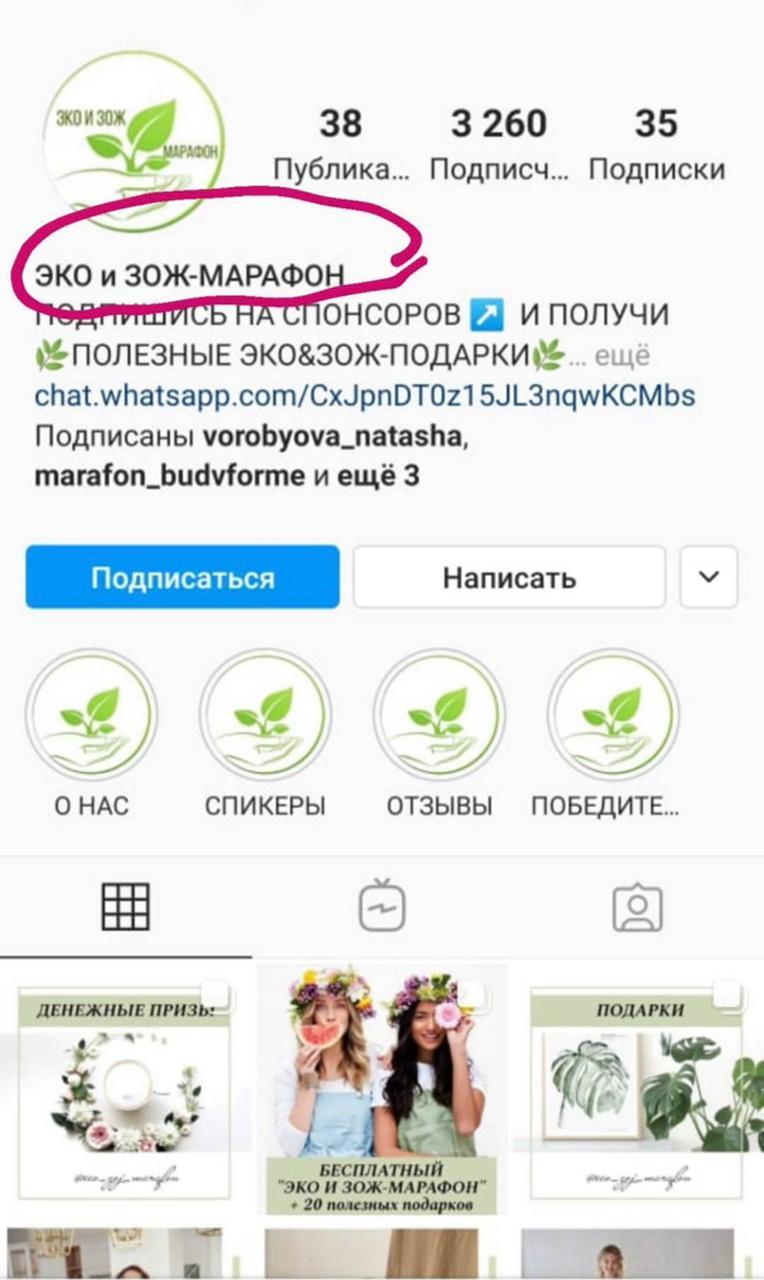
Task: Open the ОТЗЫВЫ story highlight
Action: [439, 714]
